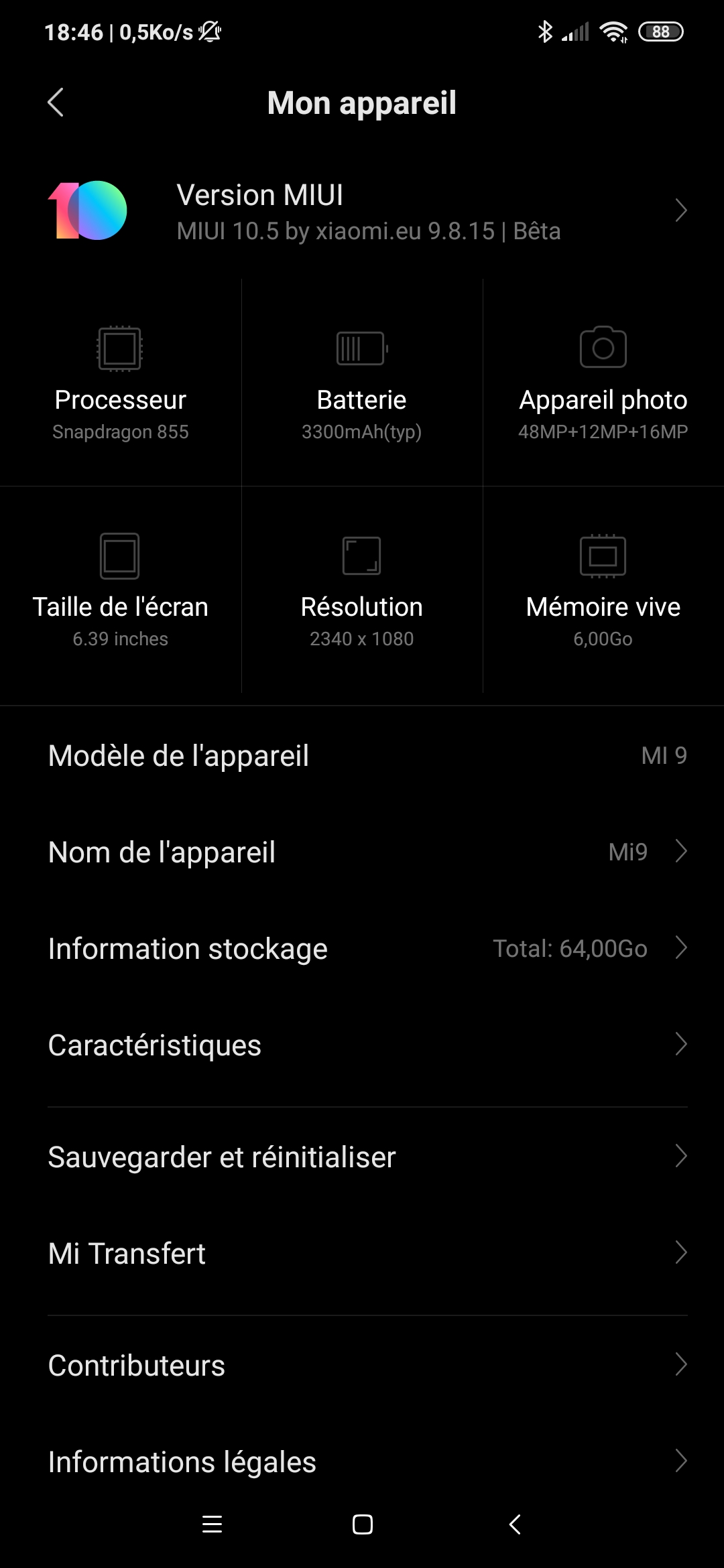Open Mi Transfert
This screenshot has height=1568, width=724.
coord(362,1254)
